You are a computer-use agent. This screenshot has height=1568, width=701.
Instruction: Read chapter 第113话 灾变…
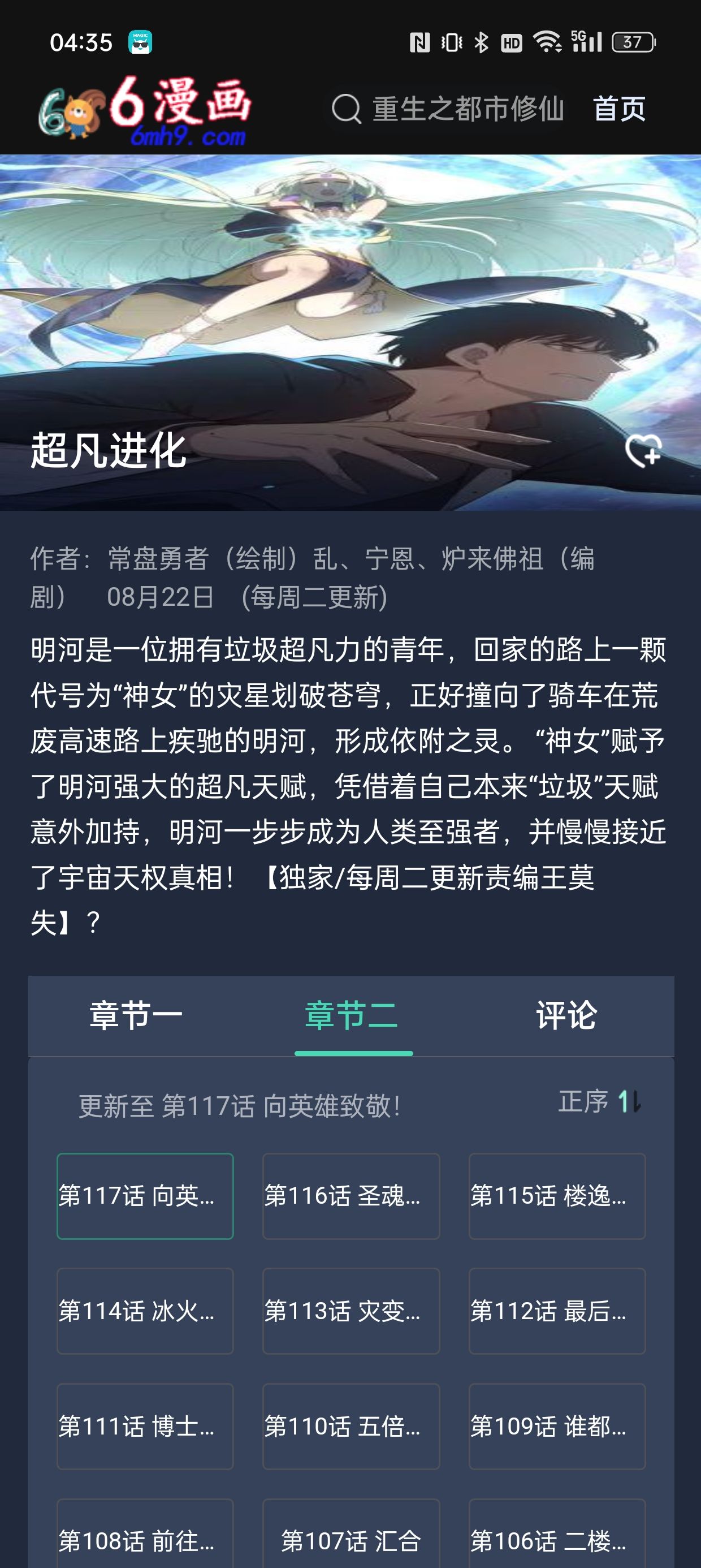click(x=351, y=1311)
